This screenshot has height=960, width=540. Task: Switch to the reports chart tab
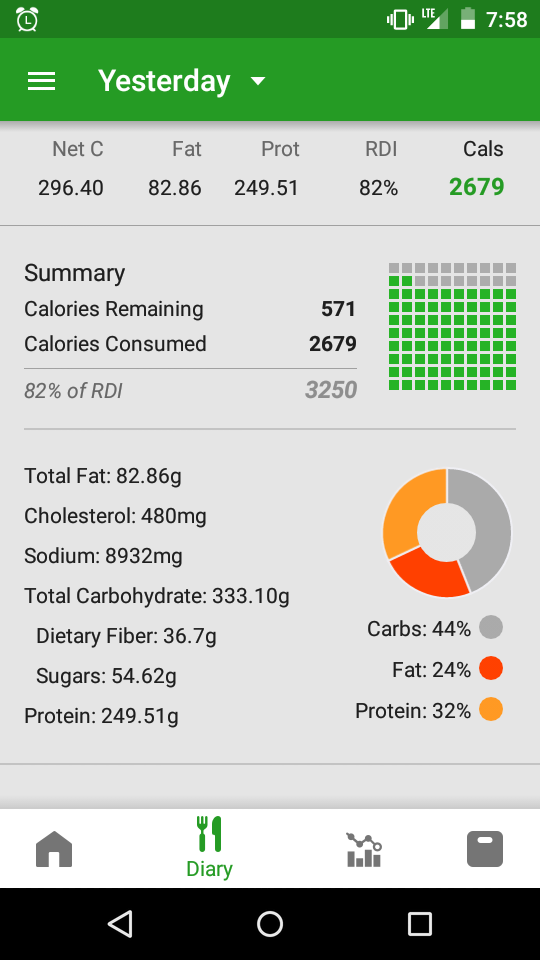(x=364, y=849)
